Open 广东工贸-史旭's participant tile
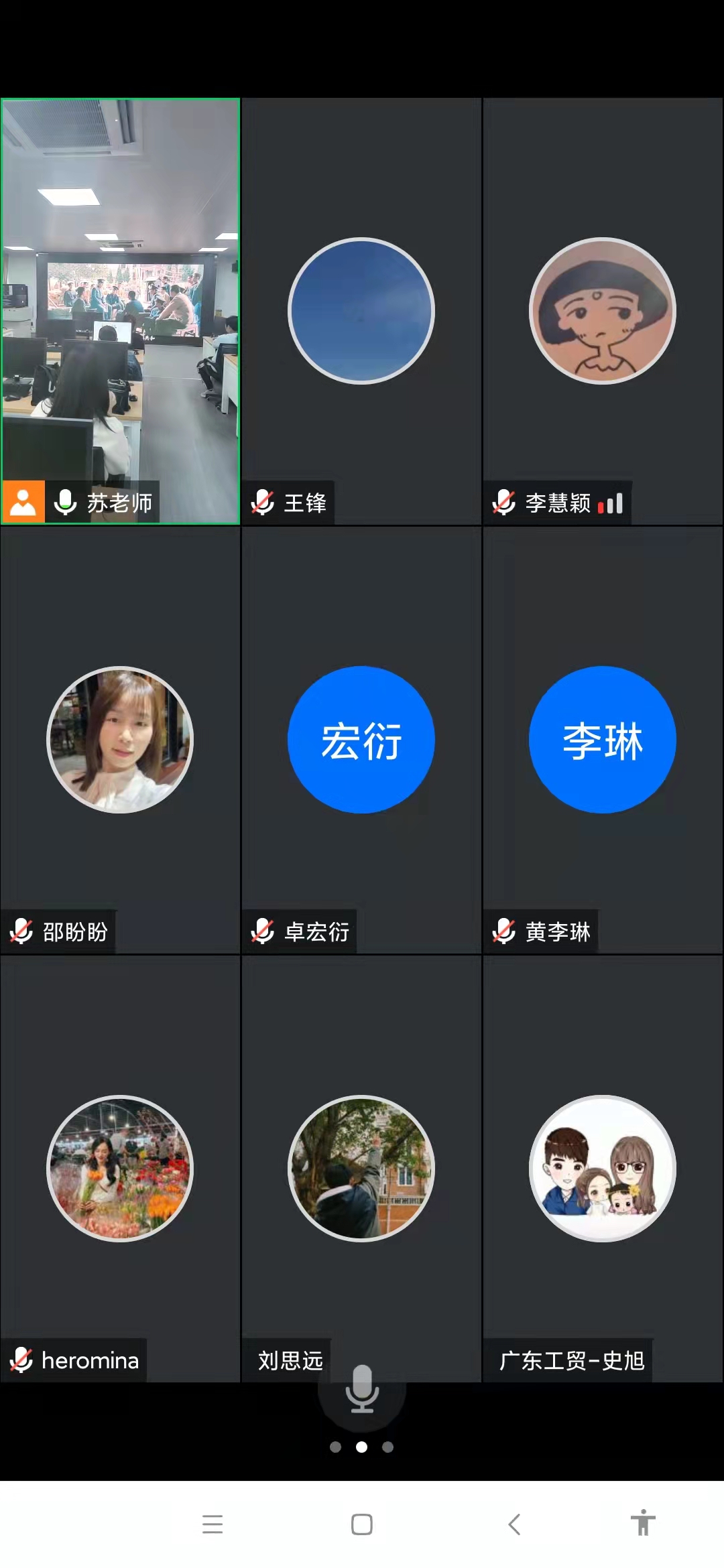The height and width of the screenshot is (1568, 724). [x=602, y=1168]
